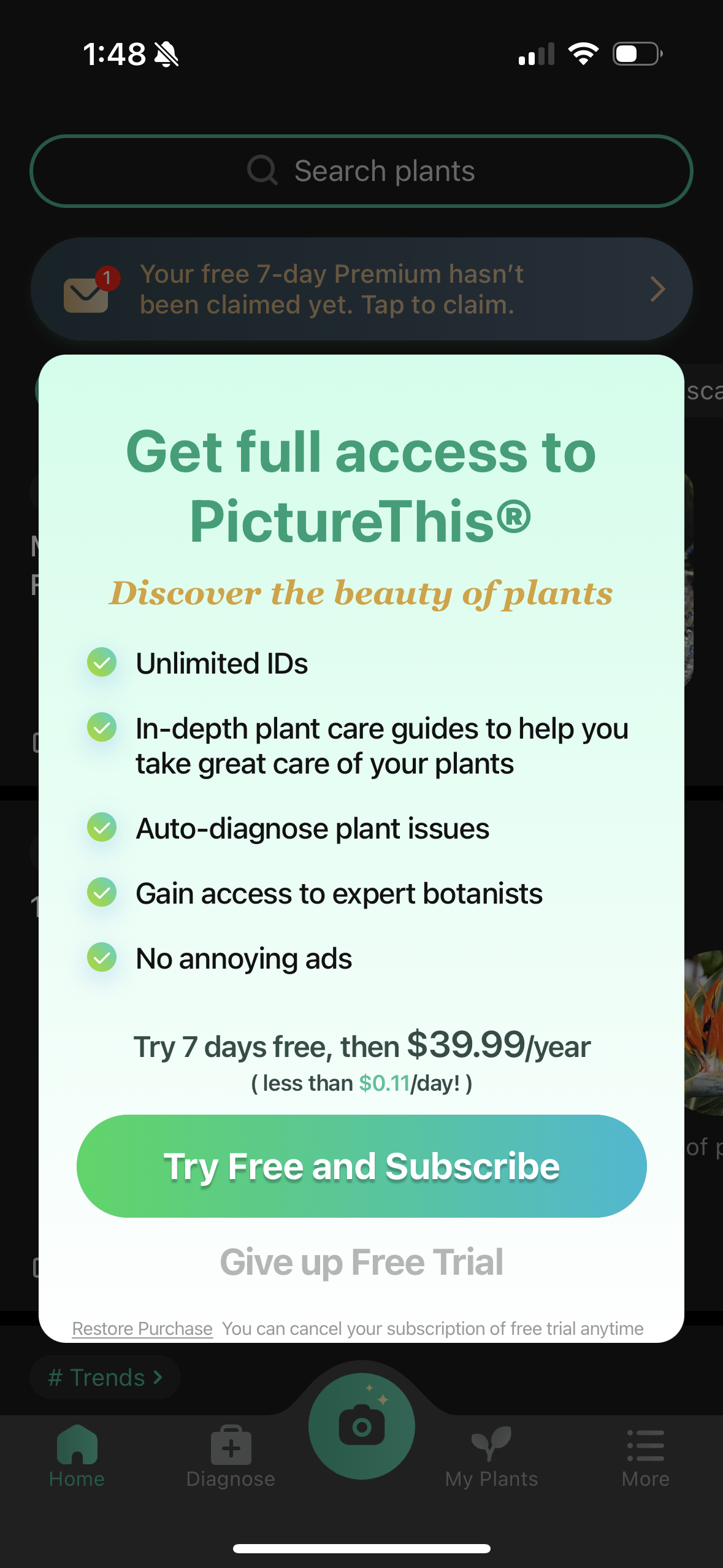
Task: Toggle the expert botanists checkmark
Action: pyautogui.click(x=102, y=893)
